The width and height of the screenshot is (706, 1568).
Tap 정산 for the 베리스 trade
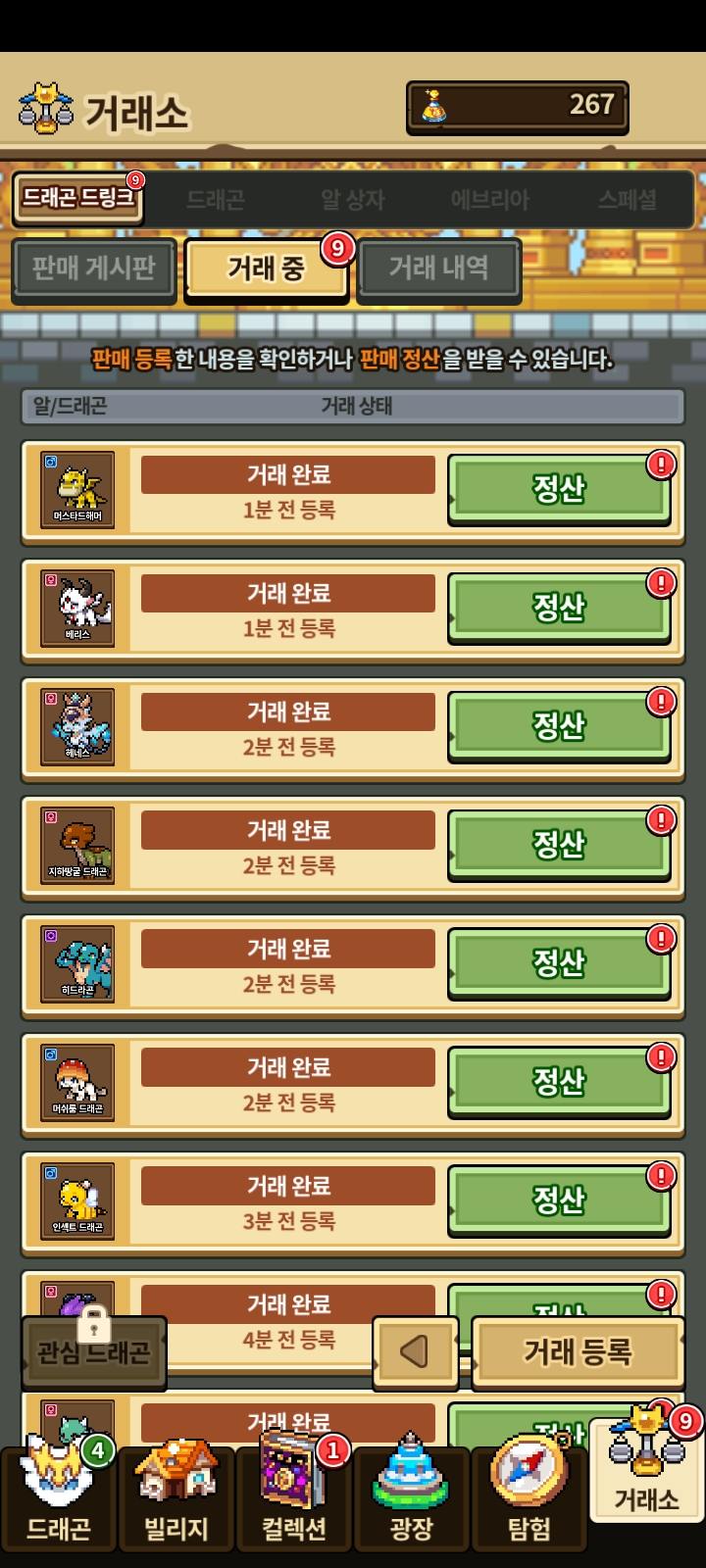pyautogui.click(x=559, y=607)
